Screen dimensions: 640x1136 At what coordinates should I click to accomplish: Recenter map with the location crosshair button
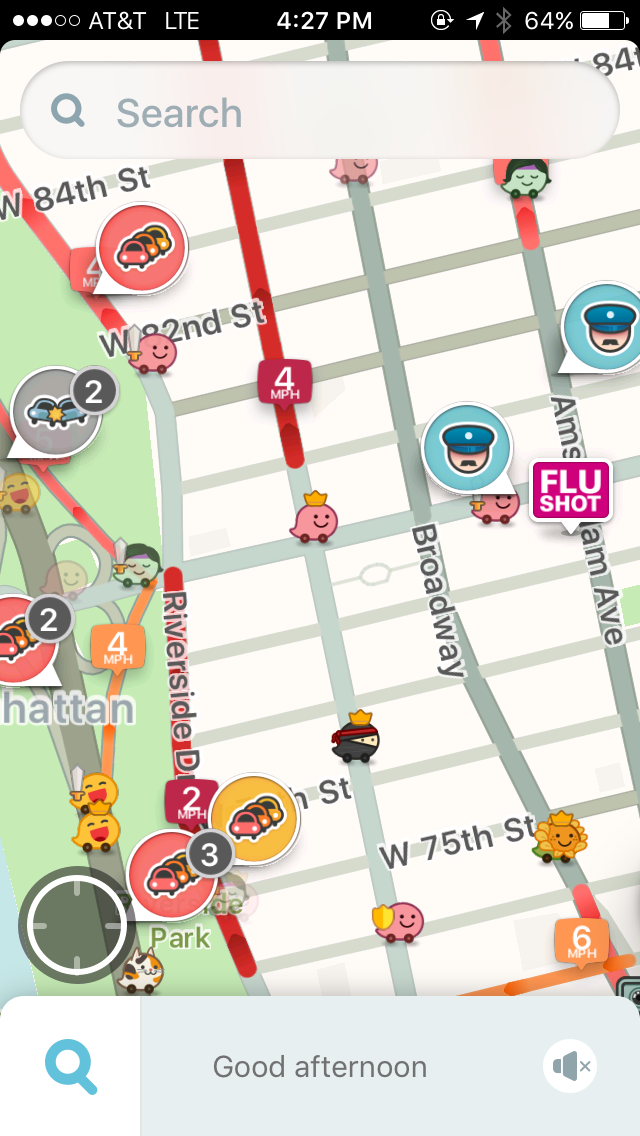tap(78, 926)
